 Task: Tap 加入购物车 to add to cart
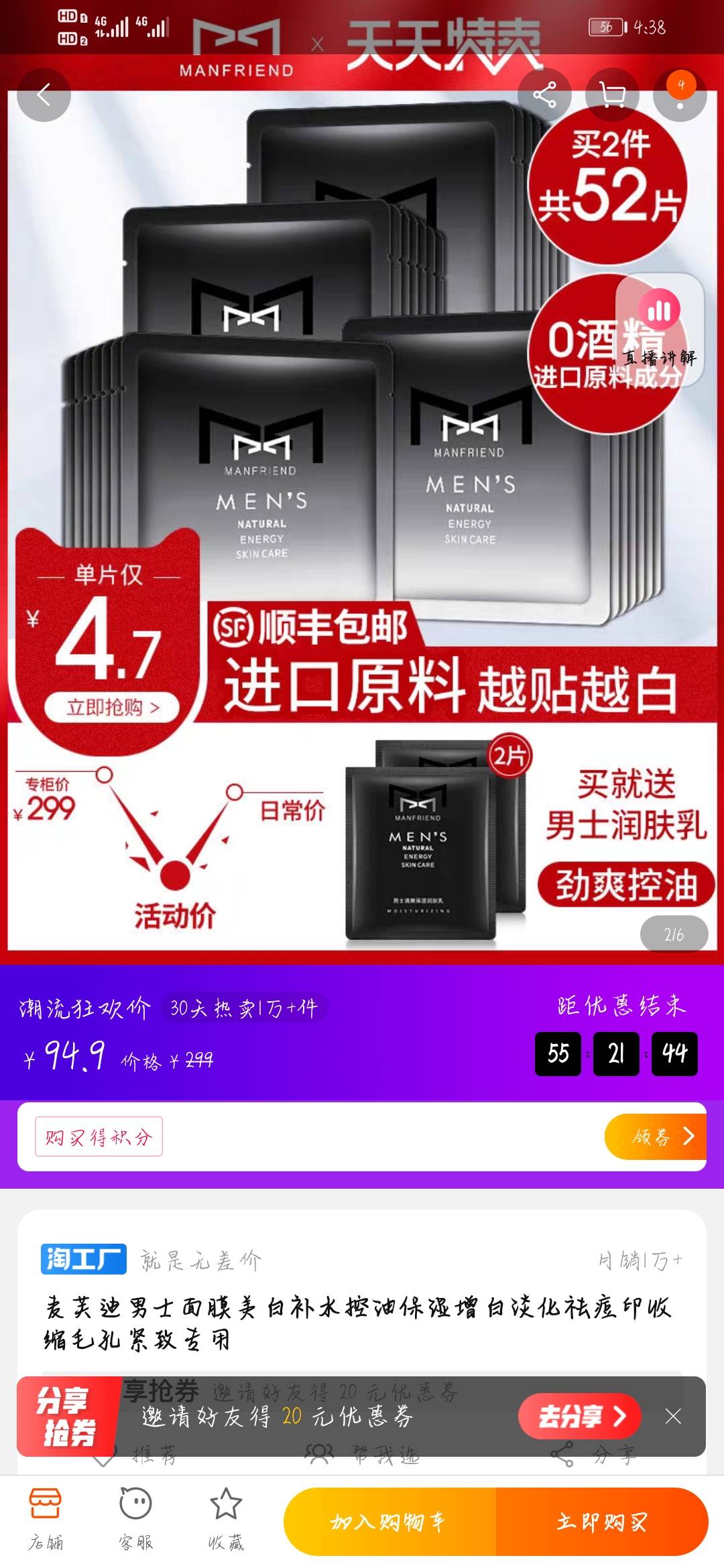pos(389,1522)
